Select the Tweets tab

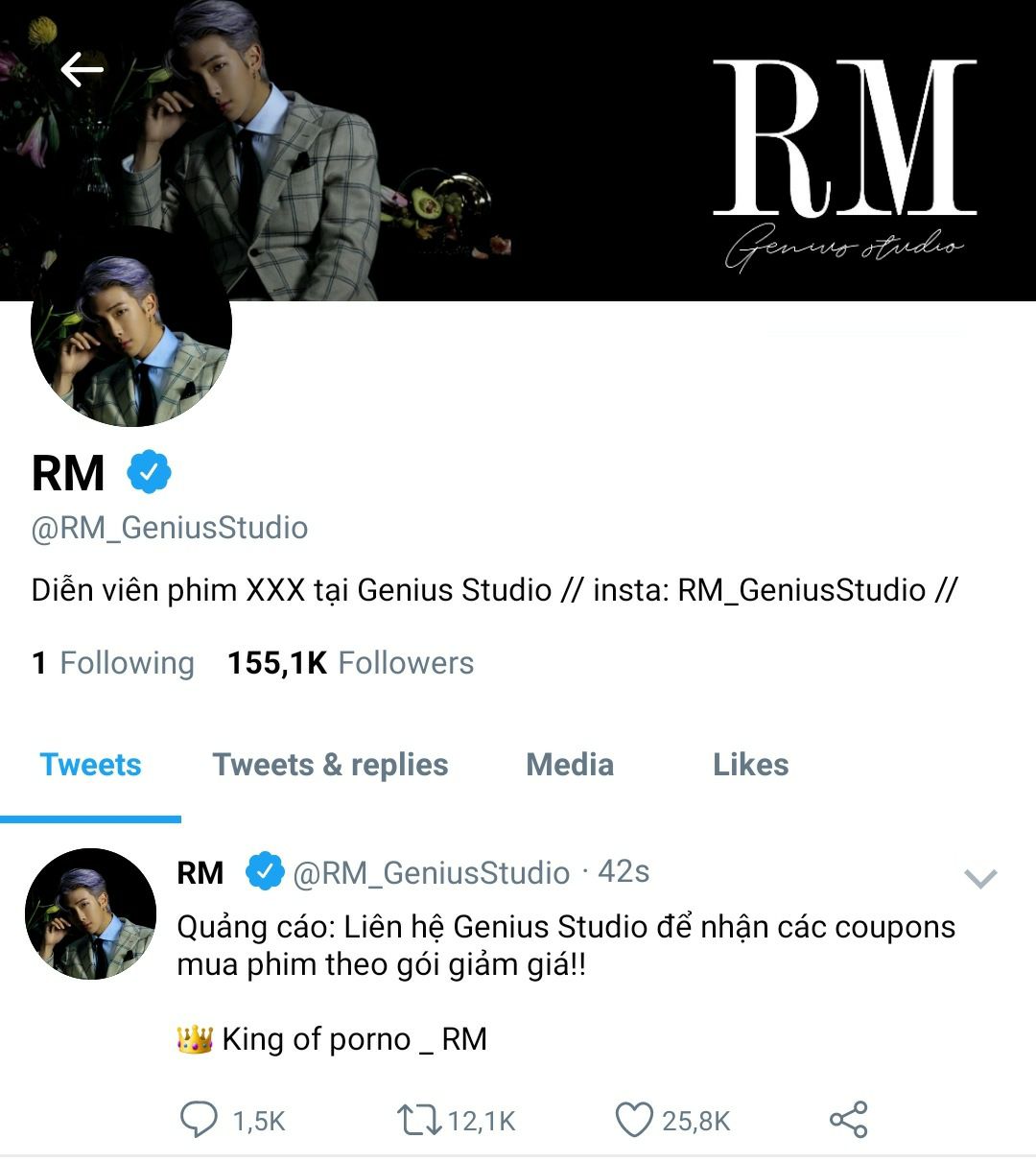tap(91, 765)
